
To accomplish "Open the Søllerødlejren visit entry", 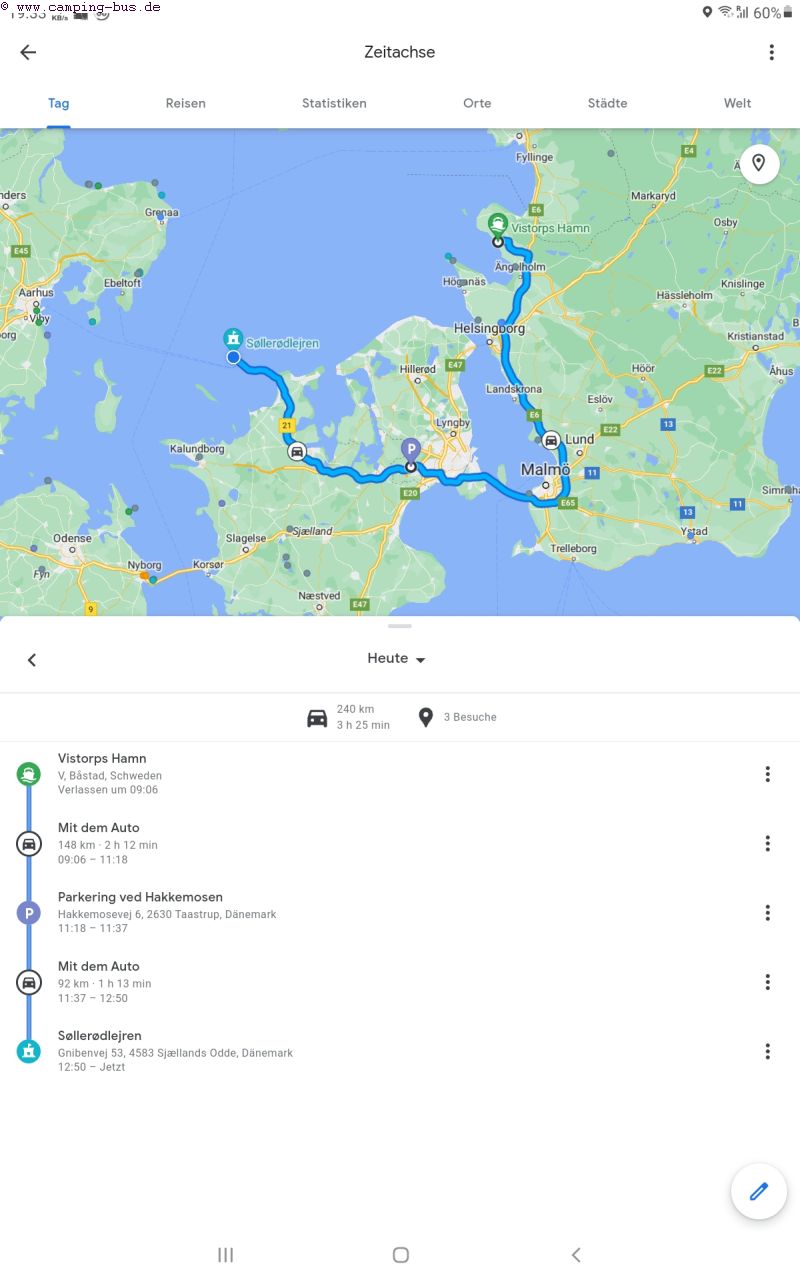I will pos(200,1051).
